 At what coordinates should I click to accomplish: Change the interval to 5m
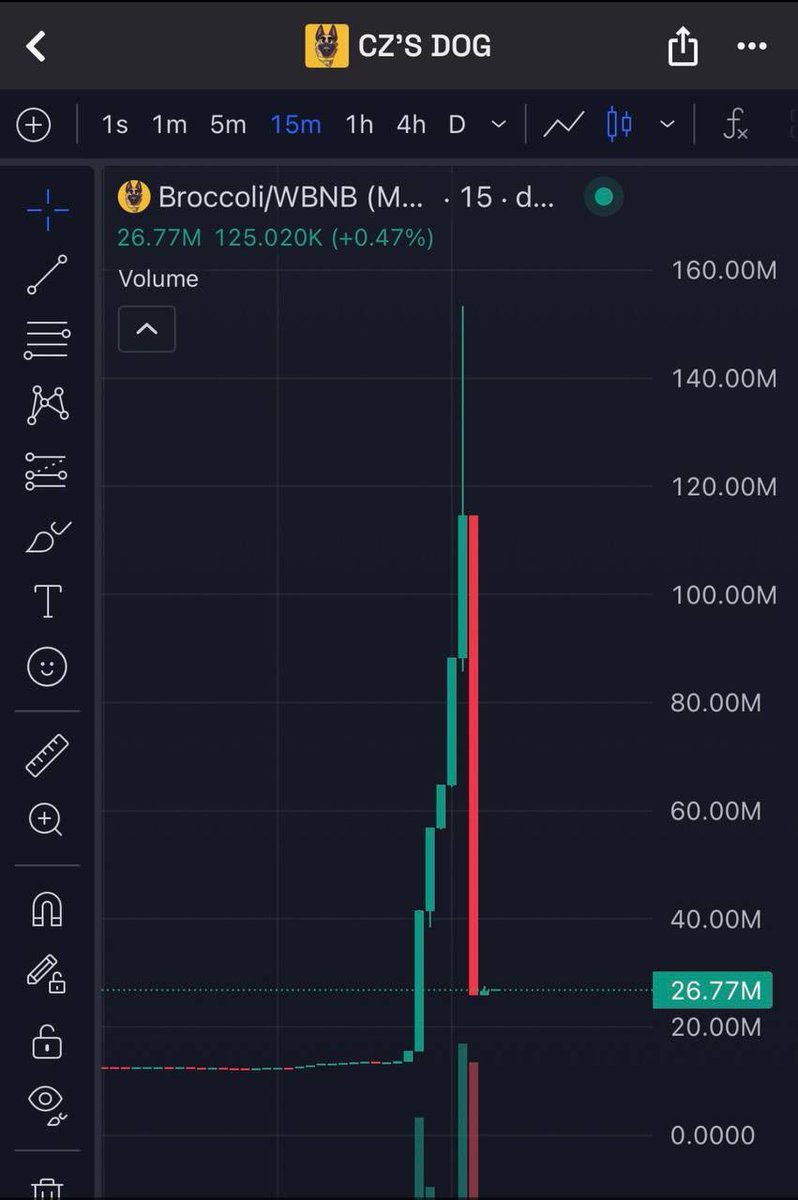click(x=228, y=125)
